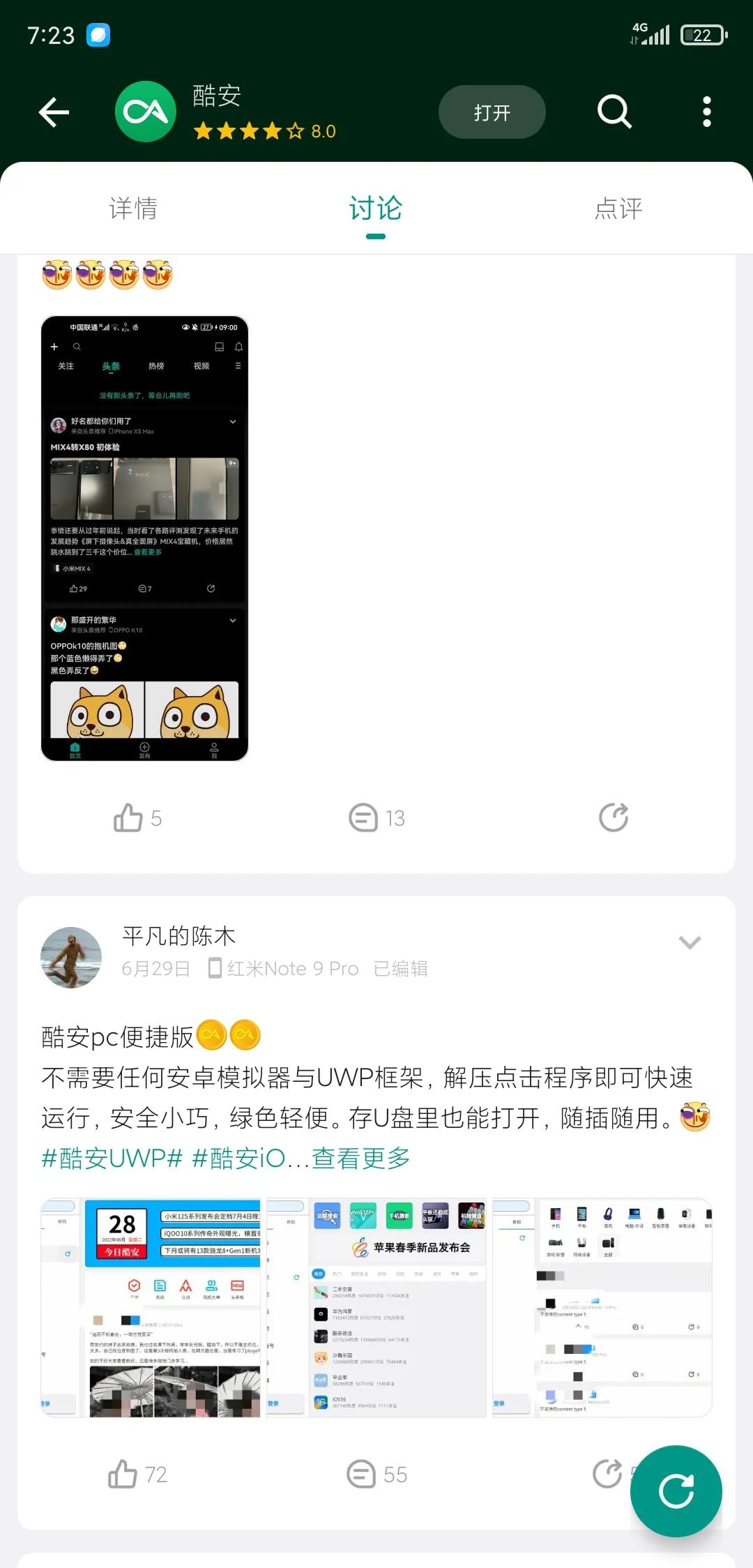
Task: Share the first post via its share icon
Action: 613,817
